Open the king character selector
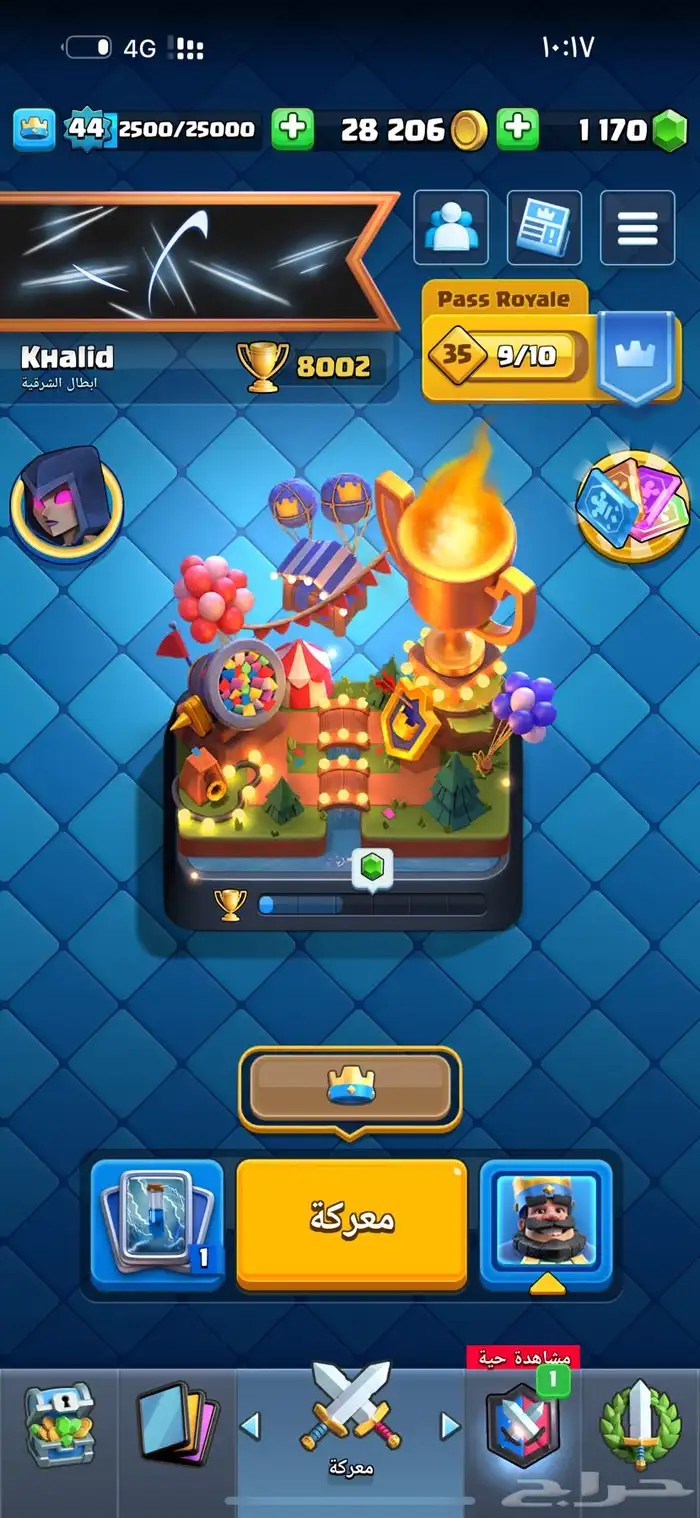This screenshot has height=1518, width=700. [x=545, y=1223]
